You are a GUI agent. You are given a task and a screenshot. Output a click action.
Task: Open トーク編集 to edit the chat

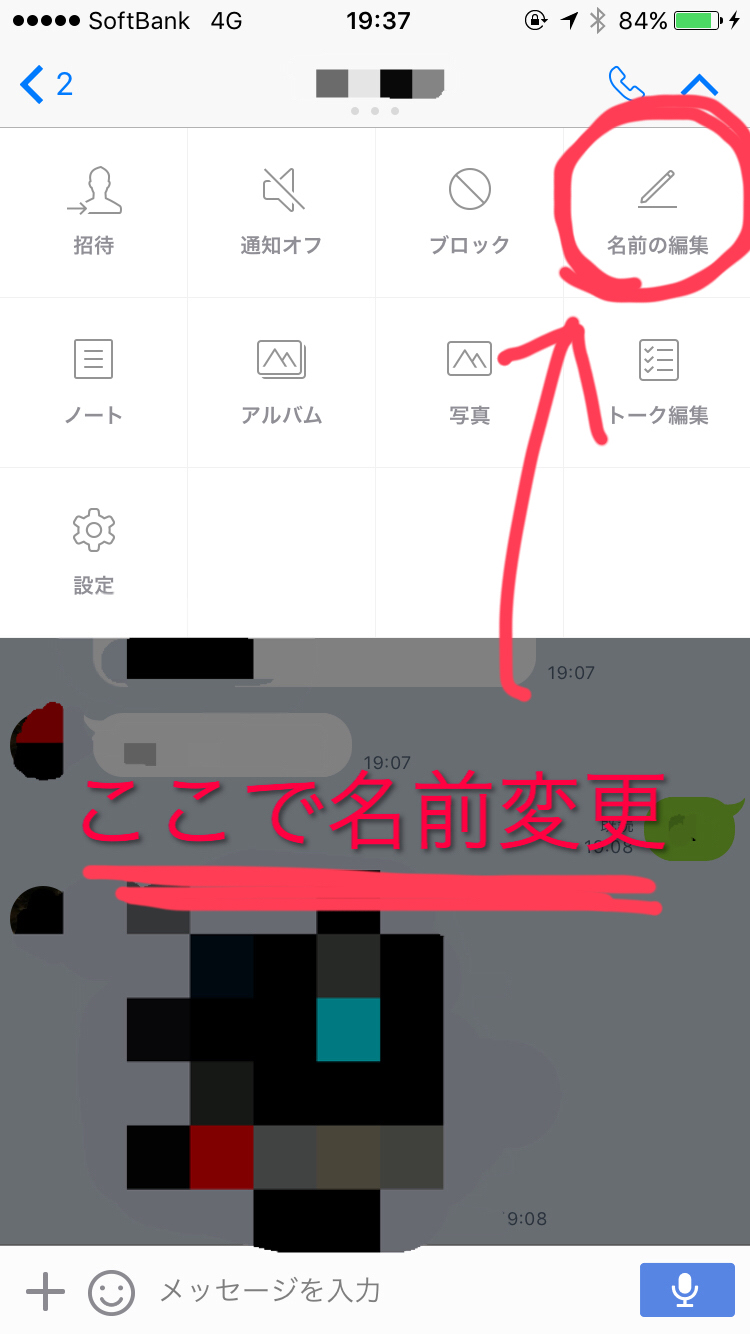click(x=657, y=382)
